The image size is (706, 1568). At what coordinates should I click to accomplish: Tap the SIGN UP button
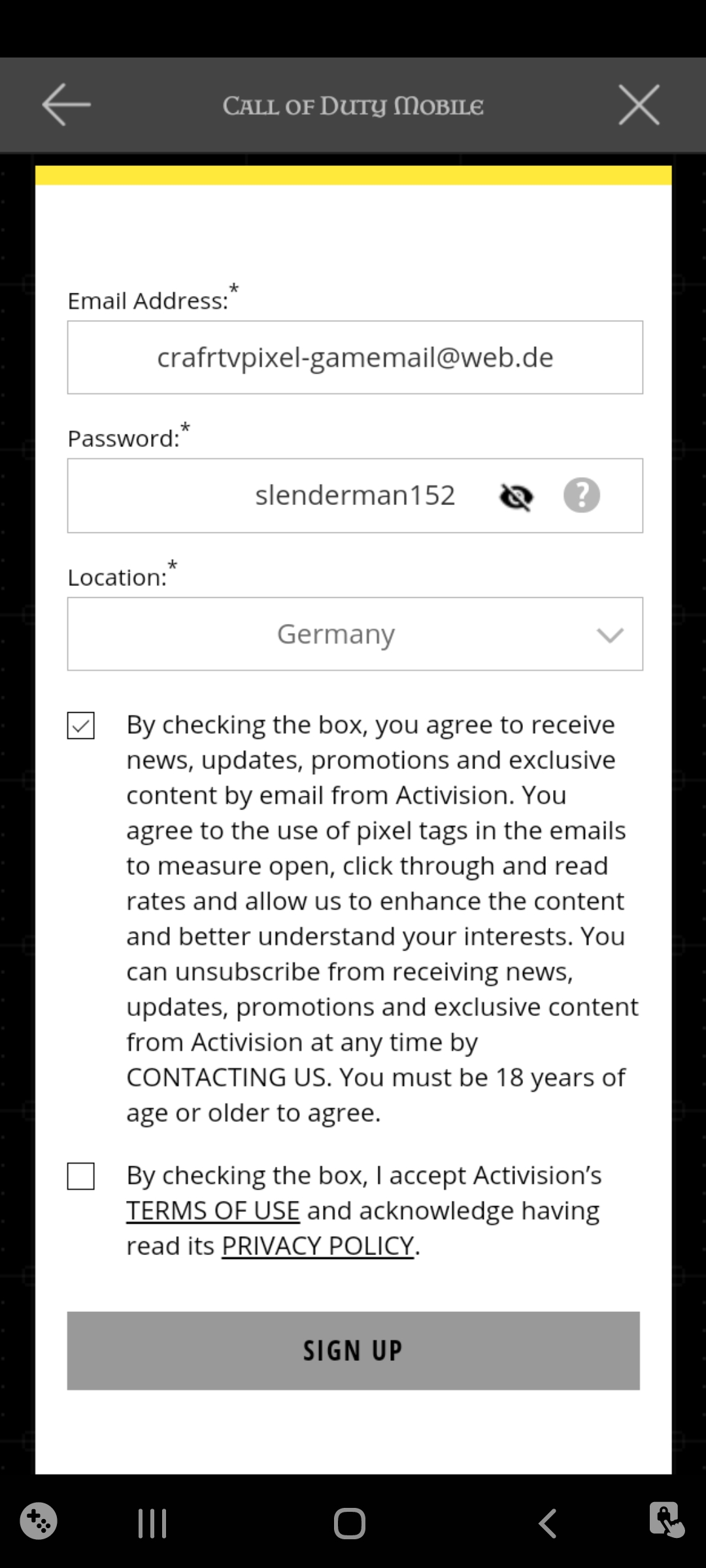354,1350
